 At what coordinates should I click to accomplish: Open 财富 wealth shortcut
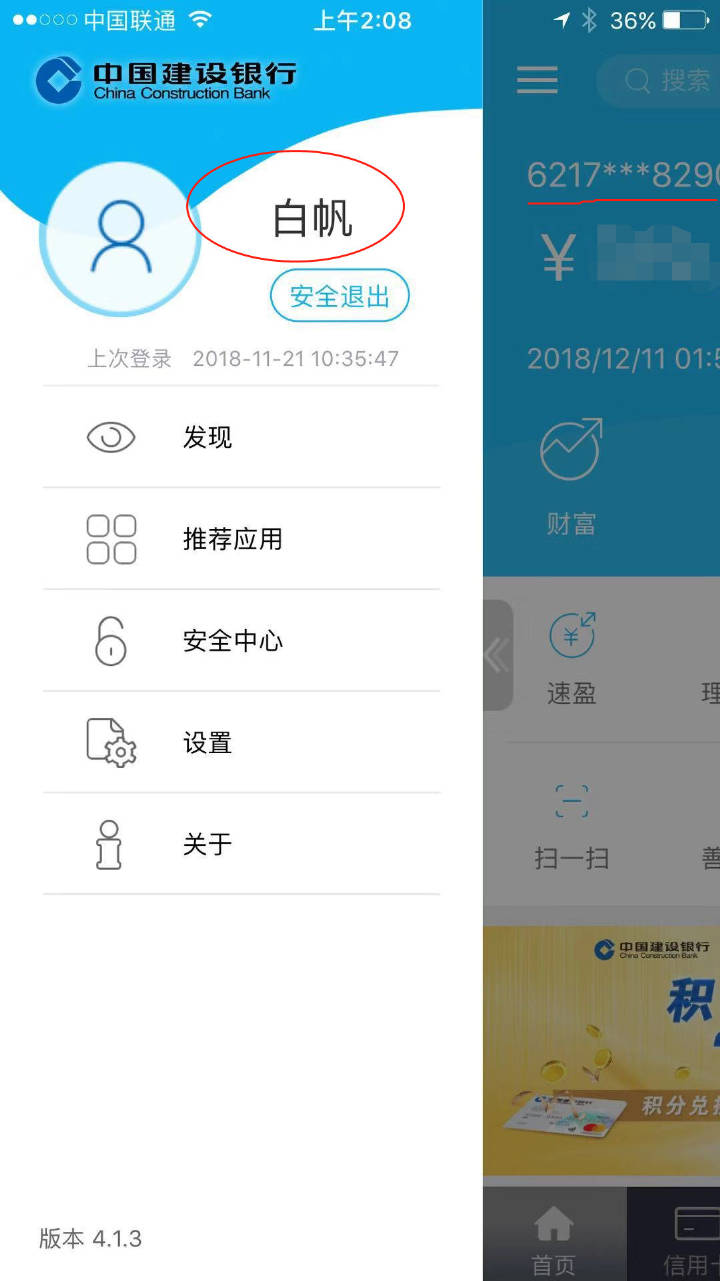point(571,475)
